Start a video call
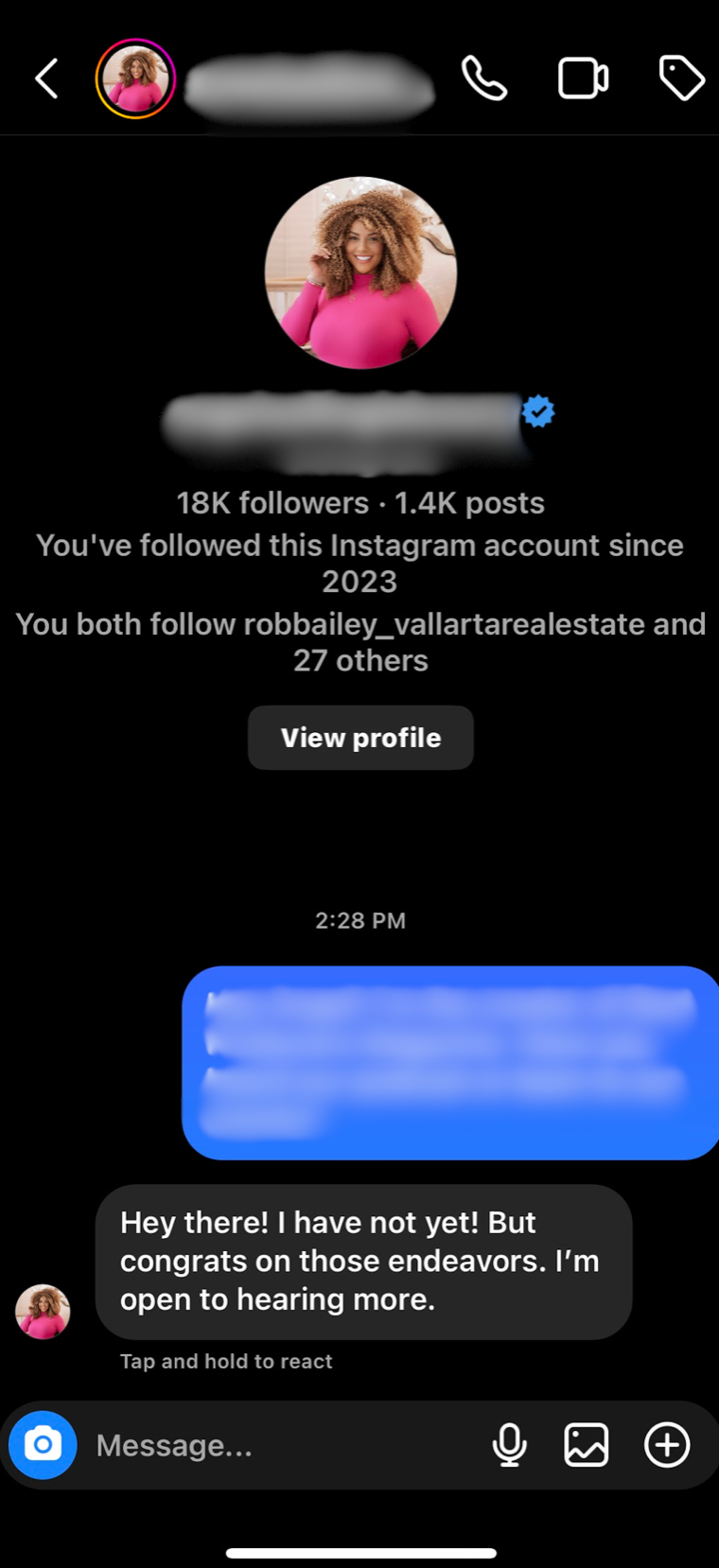 tap(583, 78)
